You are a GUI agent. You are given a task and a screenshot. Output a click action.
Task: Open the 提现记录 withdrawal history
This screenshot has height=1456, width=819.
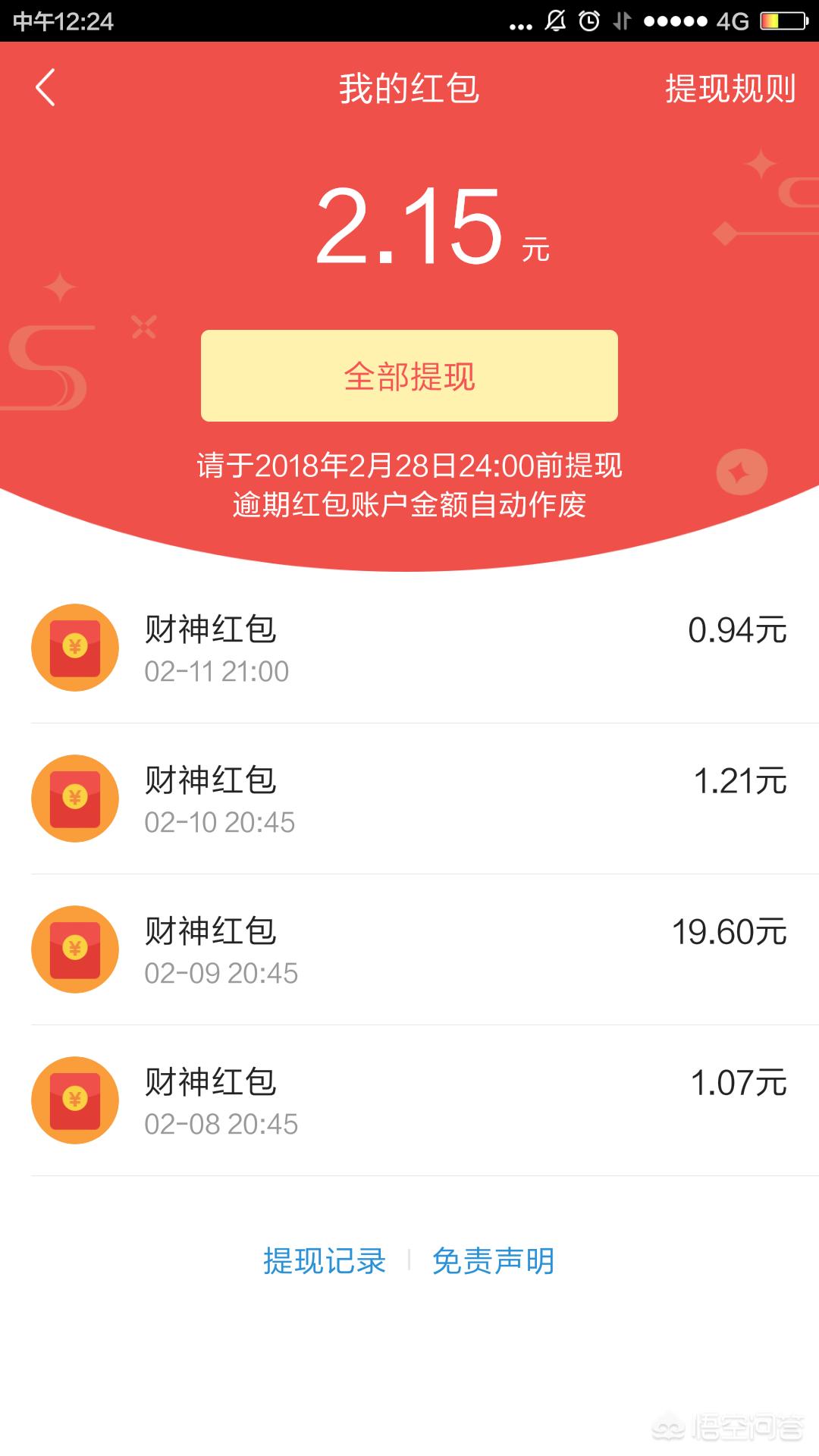pos(325,1259)
